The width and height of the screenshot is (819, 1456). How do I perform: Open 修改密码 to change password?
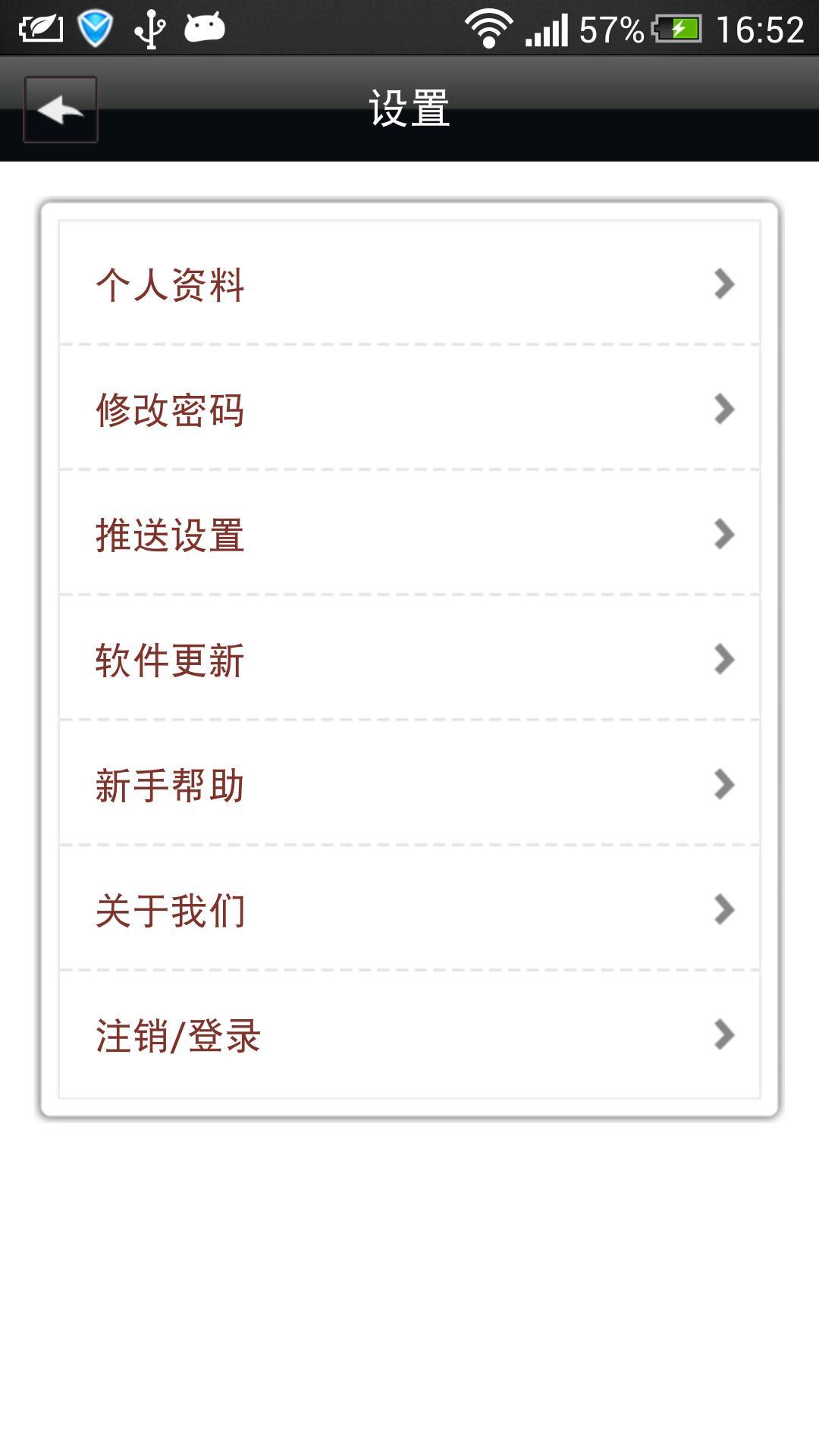409,408
